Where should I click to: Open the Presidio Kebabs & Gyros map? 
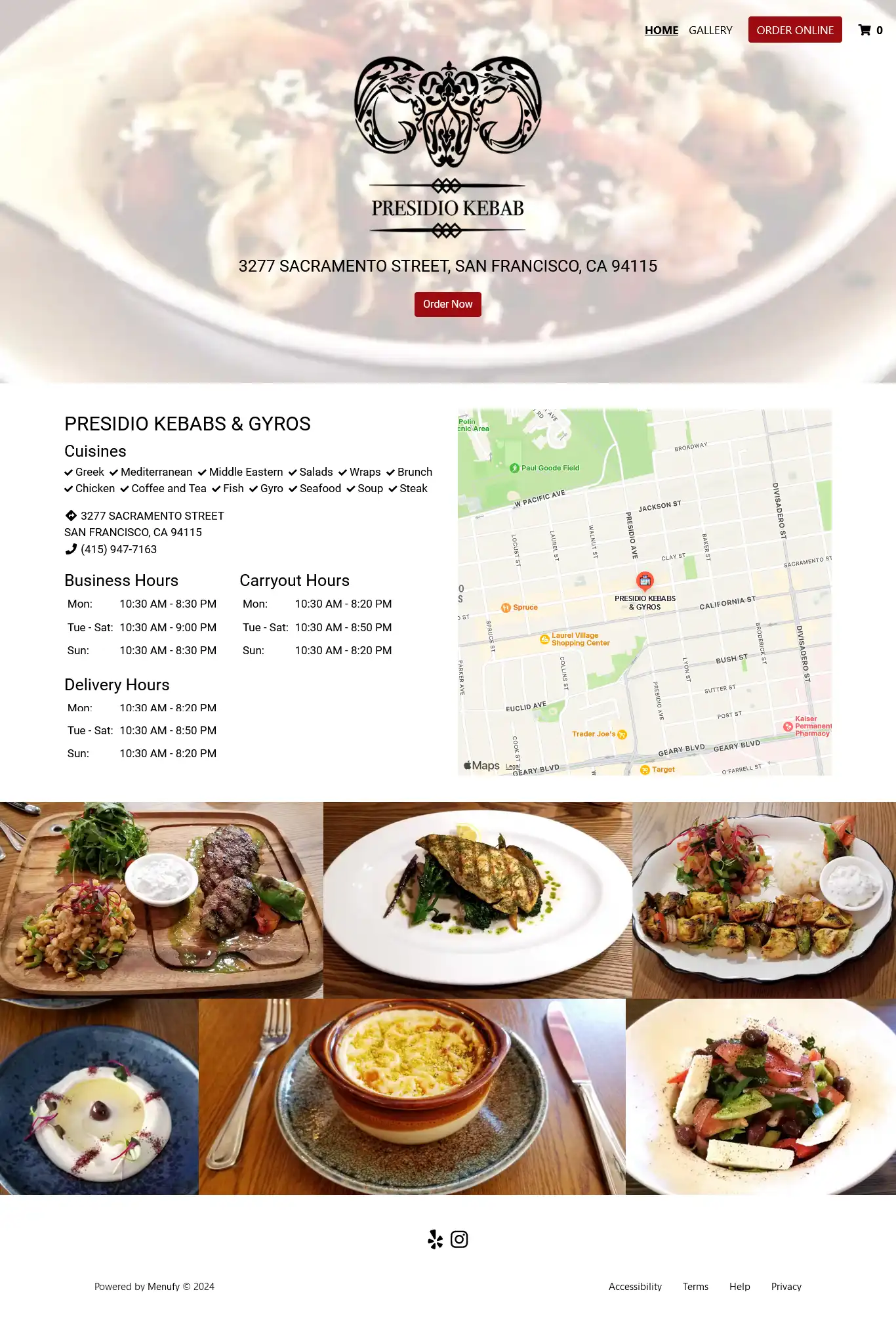(x=644, y=592)
